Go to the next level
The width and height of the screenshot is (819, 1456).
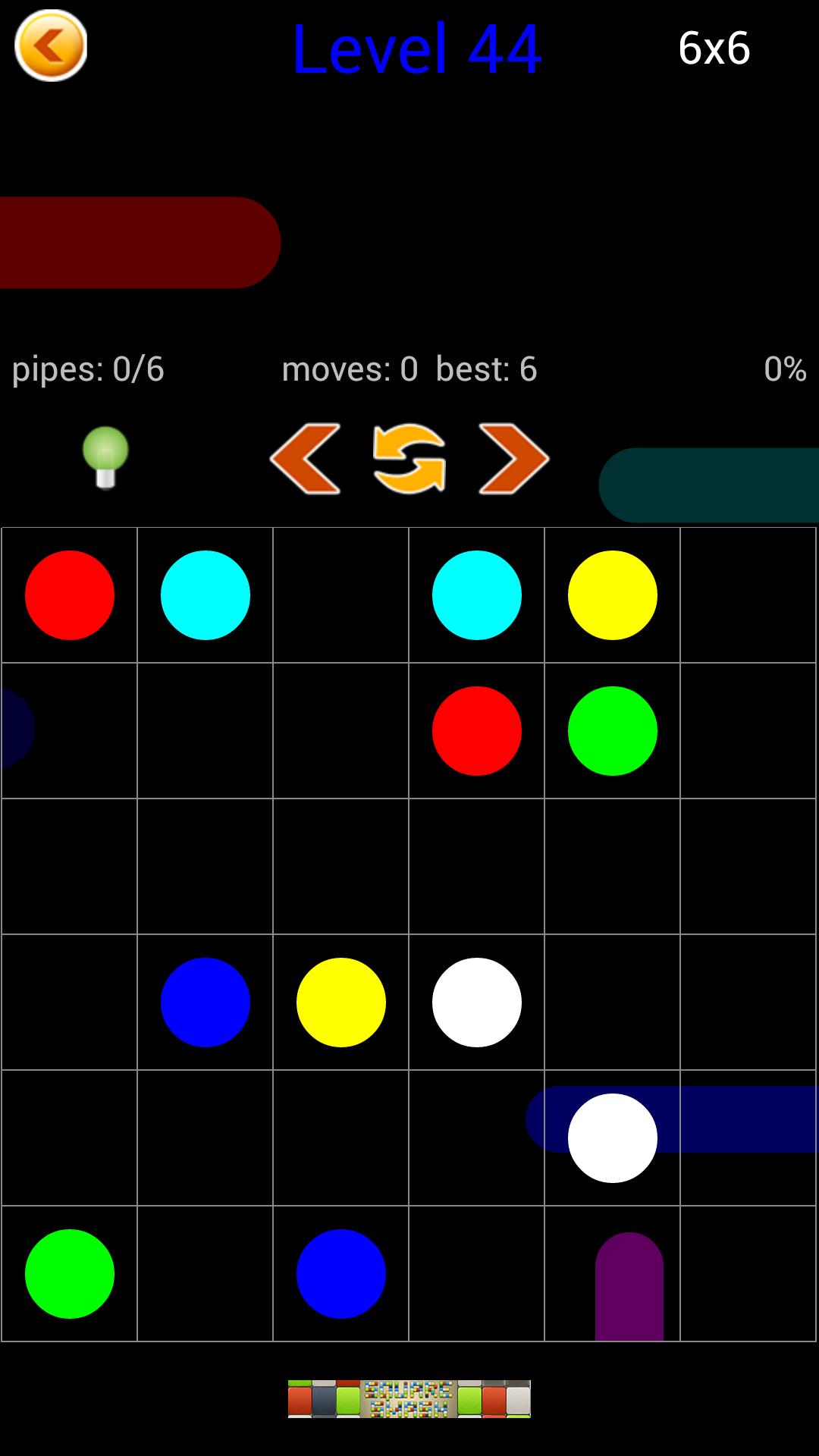513,459
